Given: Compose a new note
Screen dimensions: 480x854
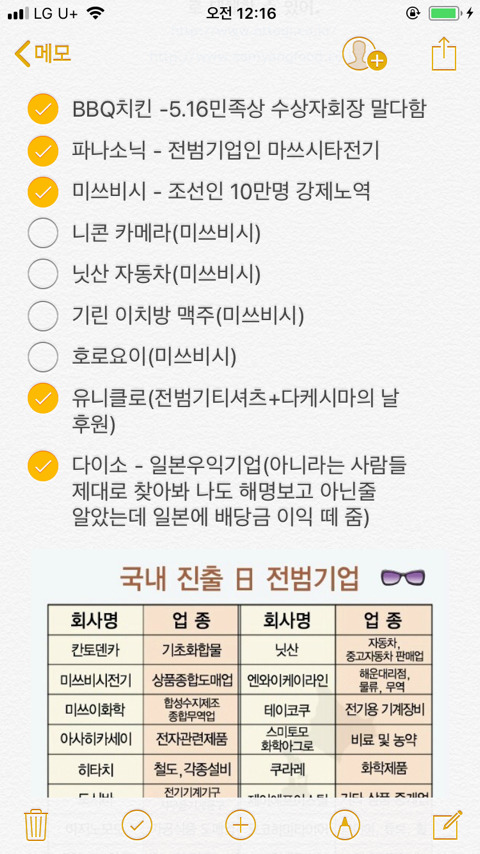Looking at the screenshot, I should coord(447,825).
